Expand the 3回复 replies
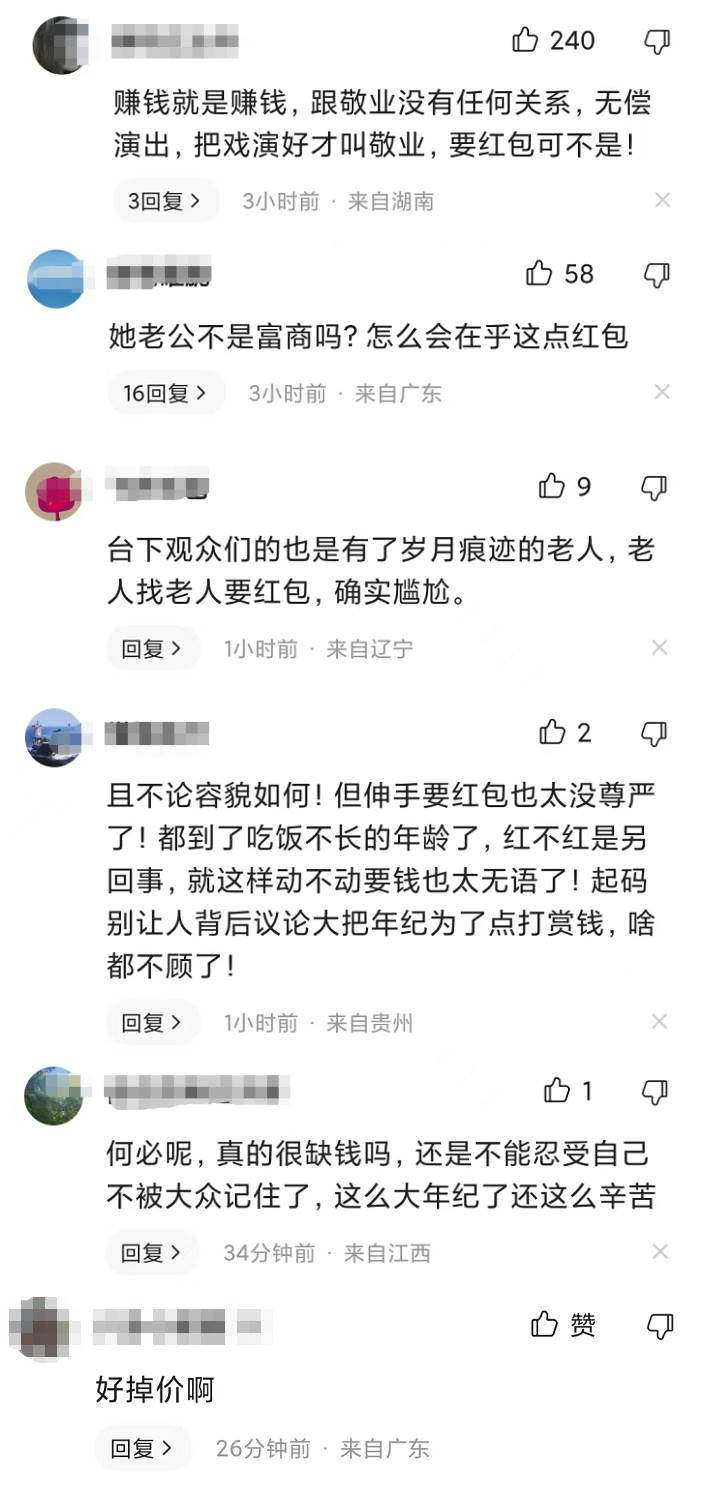The width and height of the screenshot is (705, 1486). [x=164, y=201]
